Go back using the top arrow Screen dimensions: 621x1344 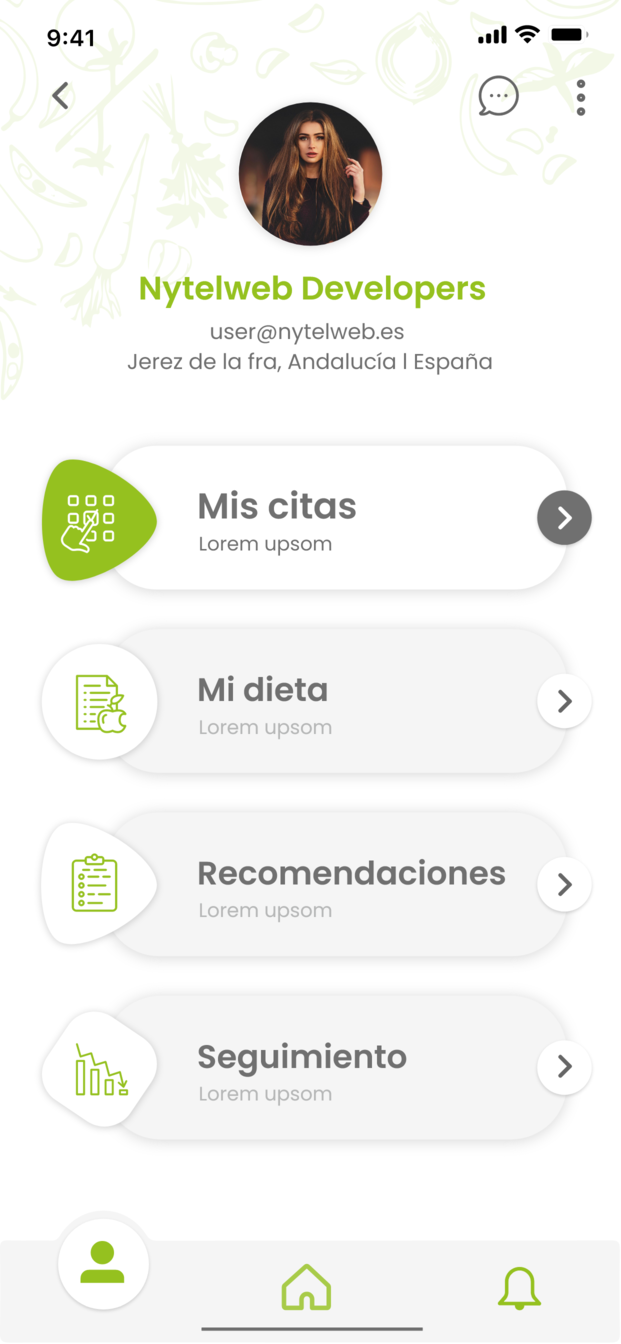(61, 96)
